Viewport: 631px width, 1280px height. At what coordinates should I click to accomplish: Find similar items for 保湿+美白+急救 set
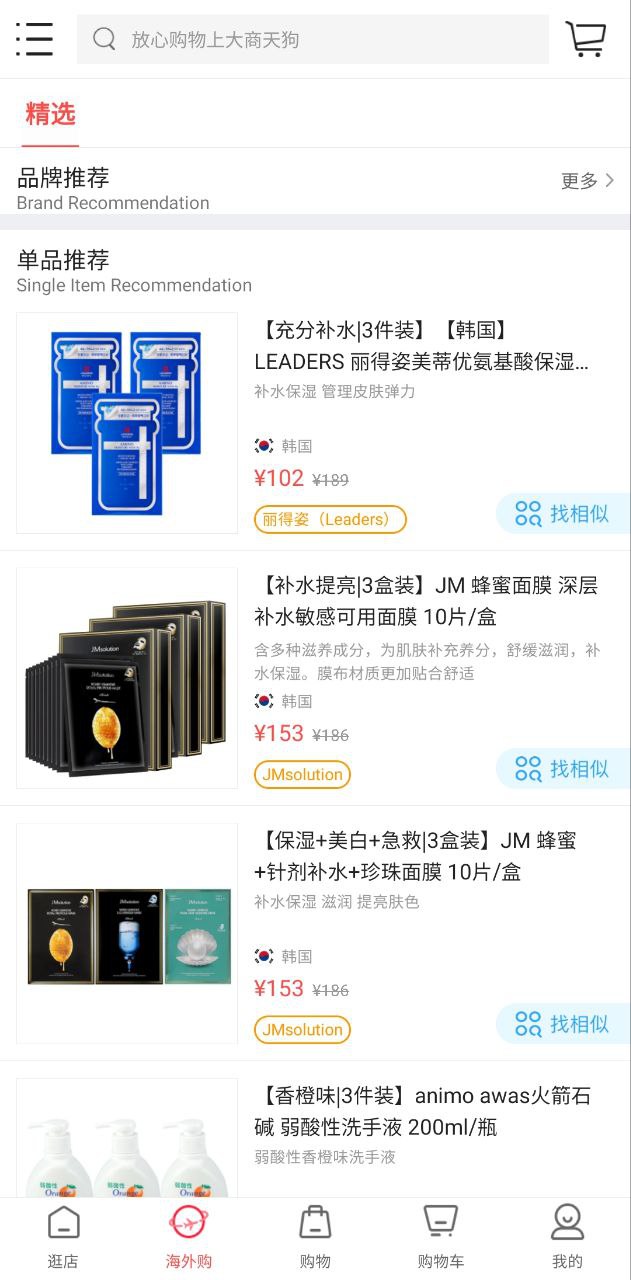562,1024
